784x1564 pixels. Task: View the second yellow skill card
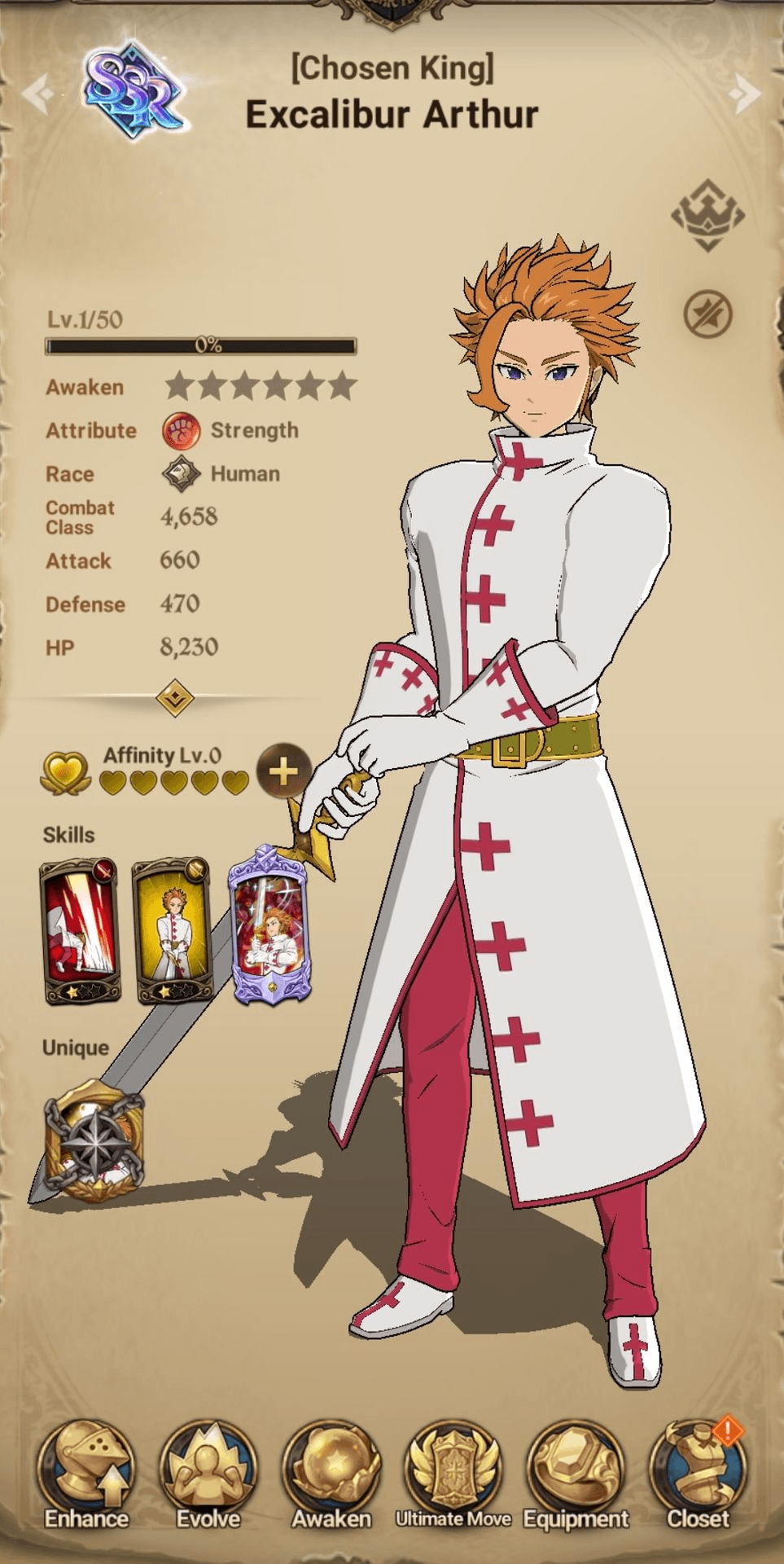coord(172,930)
